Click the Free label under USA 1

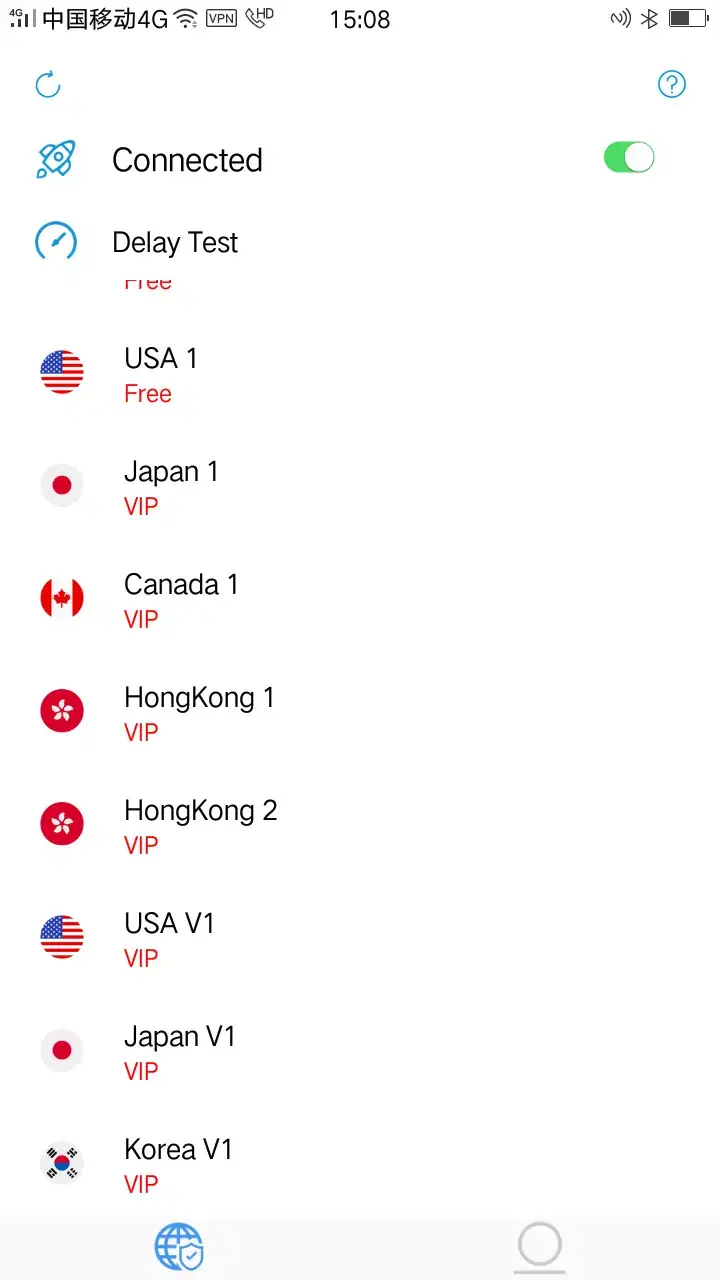click(x=148, y=393)
